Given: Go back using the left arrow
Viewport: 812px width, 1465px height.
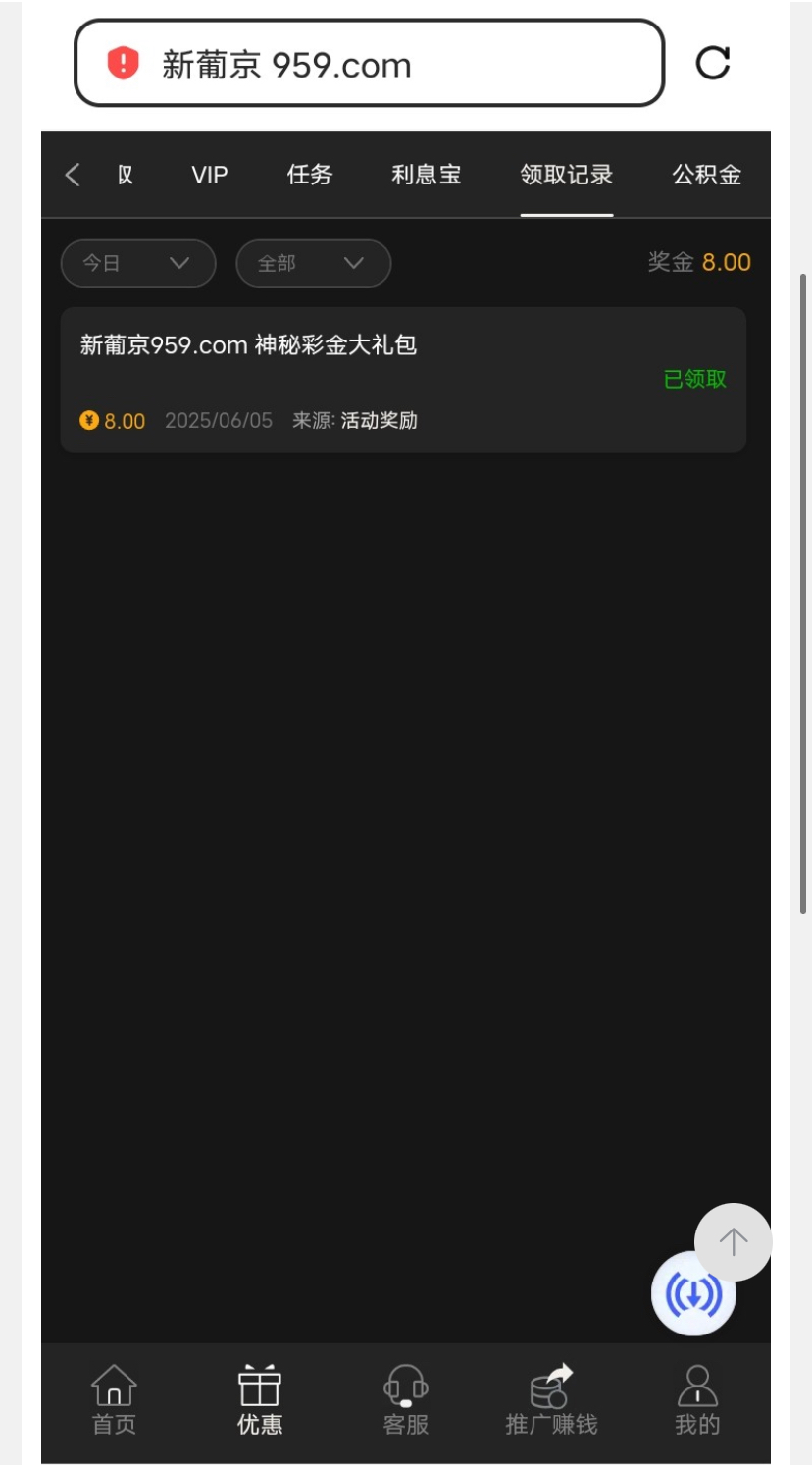Looking at the screenshot, I should coord(73,175).
